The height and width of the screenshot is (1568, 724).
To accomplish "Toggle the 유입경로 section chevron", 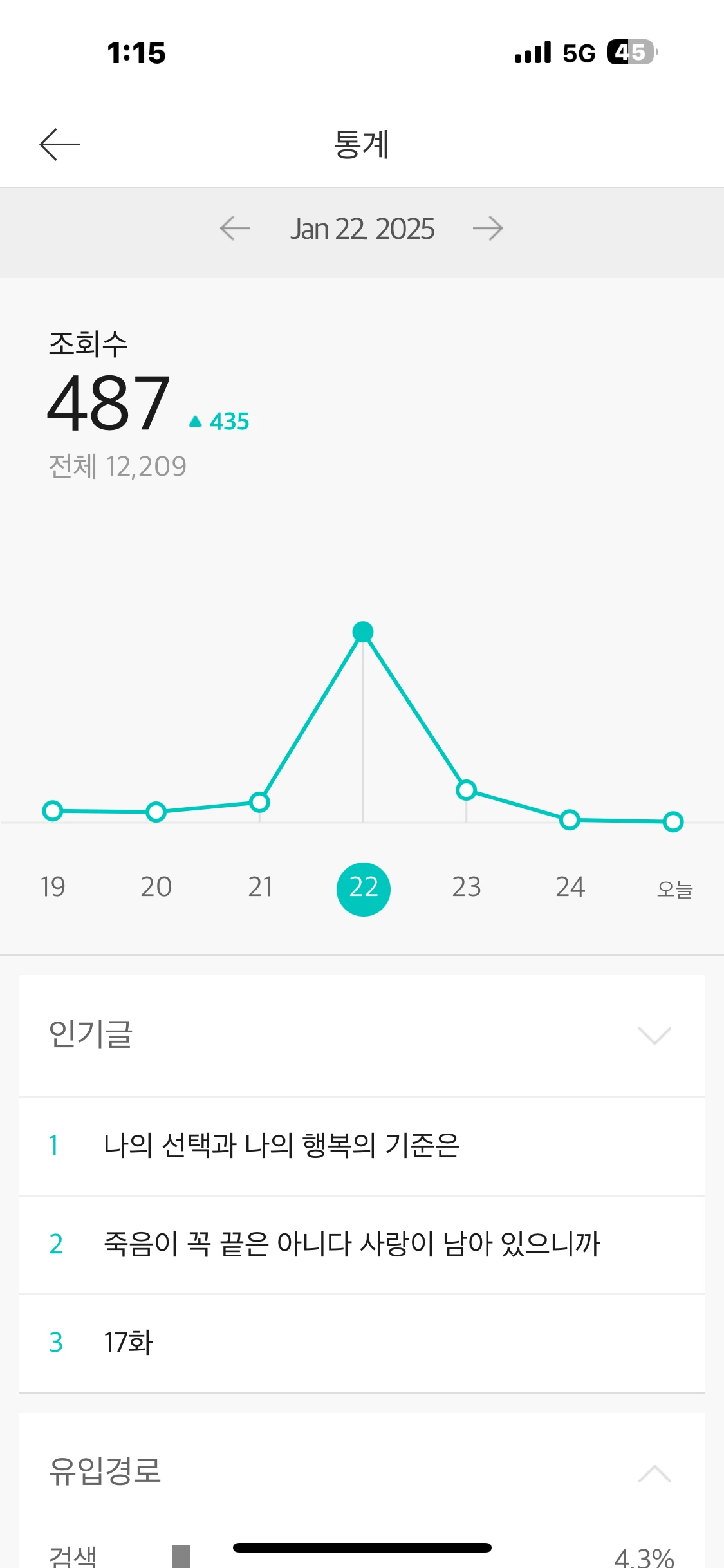I will click(654, 1473).
